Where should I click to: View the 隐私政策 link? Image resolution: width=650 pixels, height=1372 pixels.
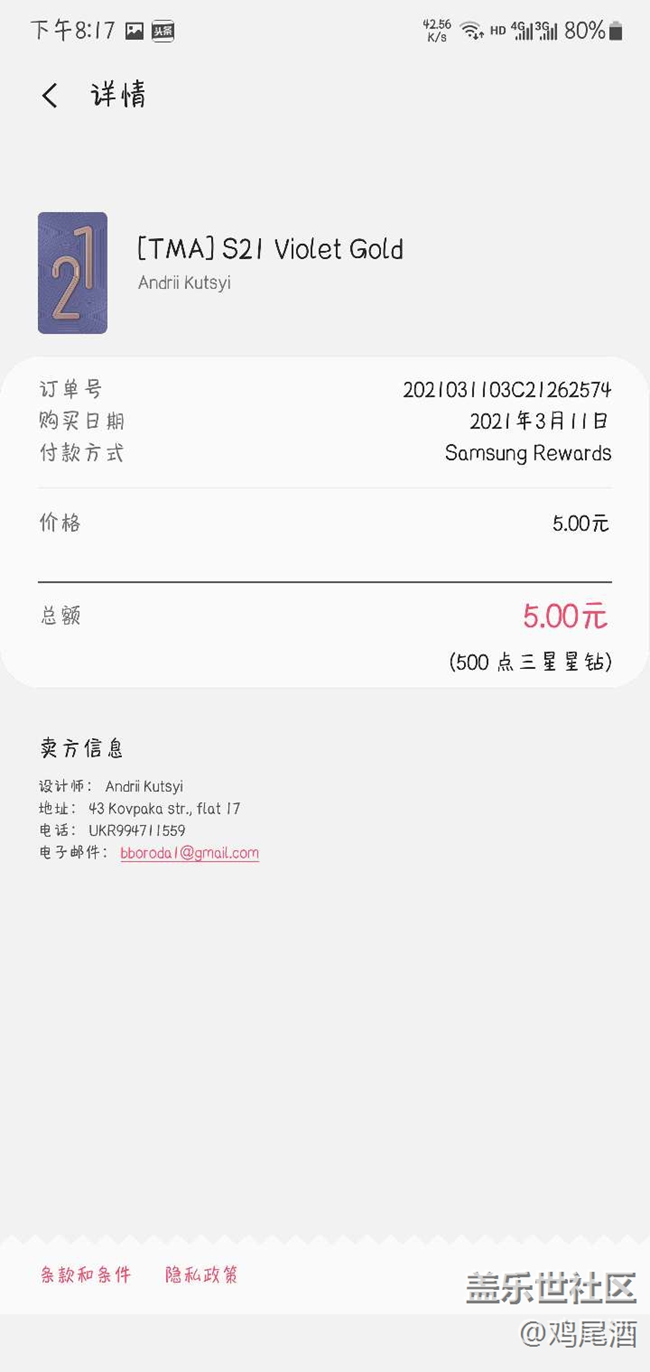pos(202,1274)
